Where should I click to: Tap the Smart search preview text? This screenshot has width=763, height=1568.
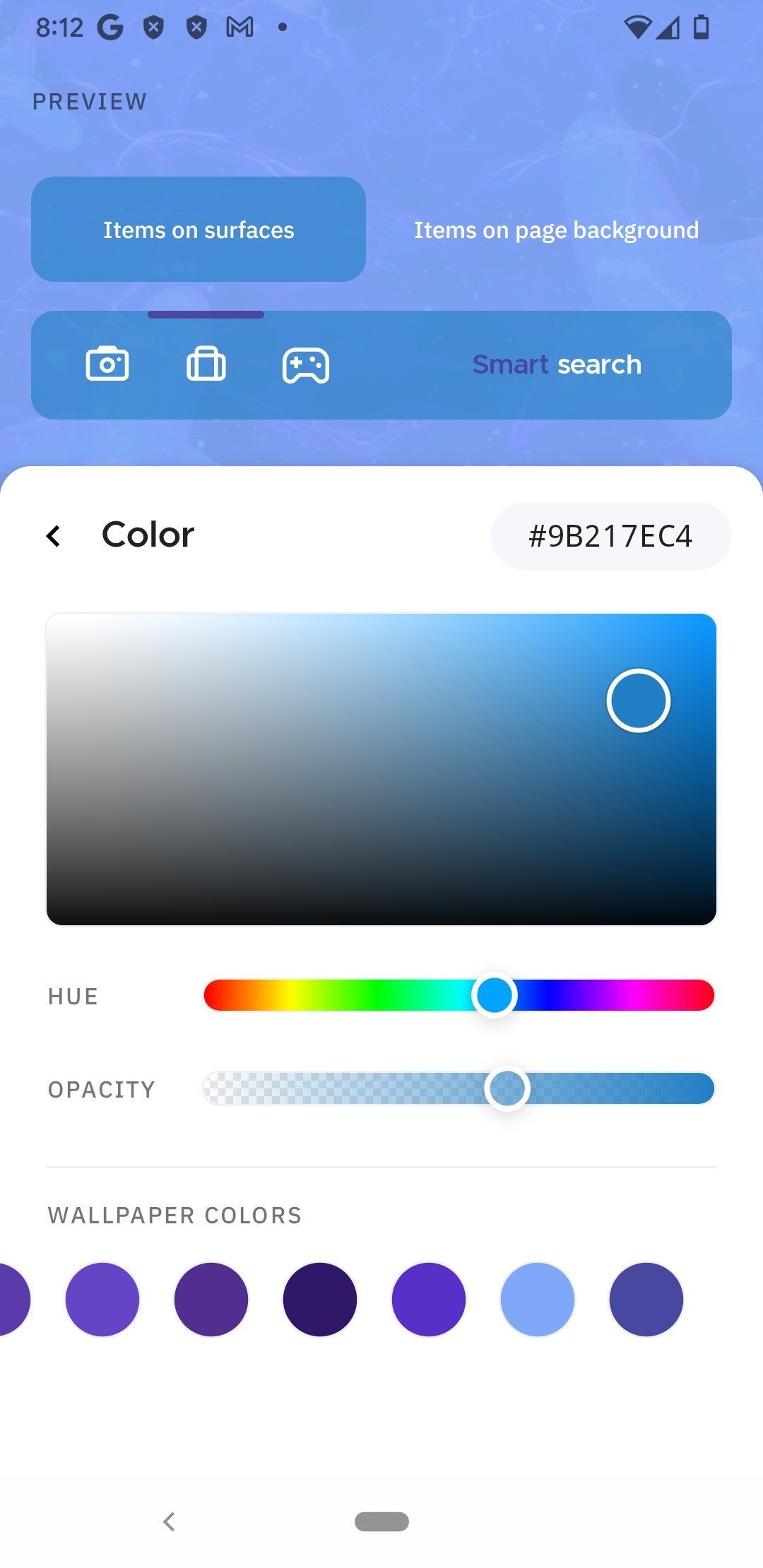coord(557,364)
